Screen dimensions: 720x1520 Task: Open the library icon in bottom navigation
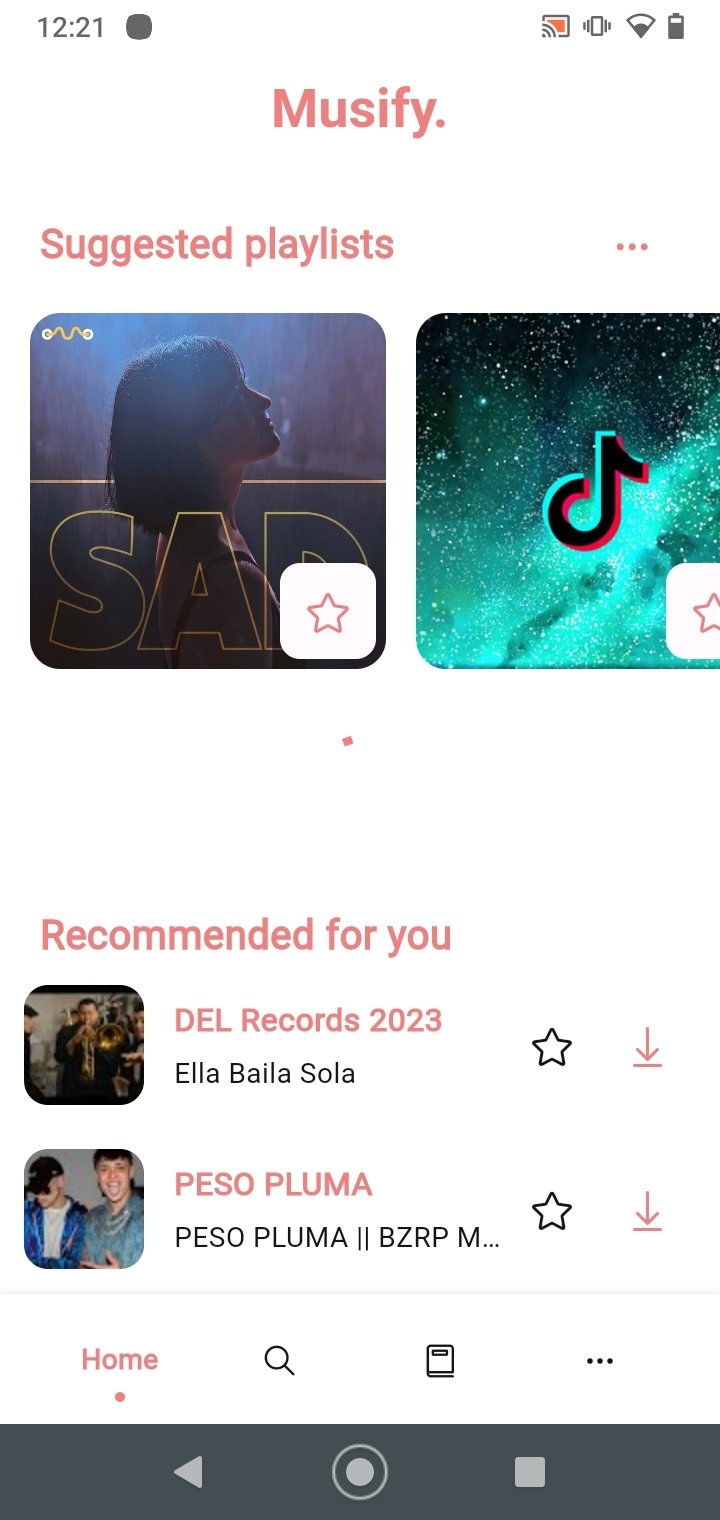pyautogui.click(x=440, y=1360)
